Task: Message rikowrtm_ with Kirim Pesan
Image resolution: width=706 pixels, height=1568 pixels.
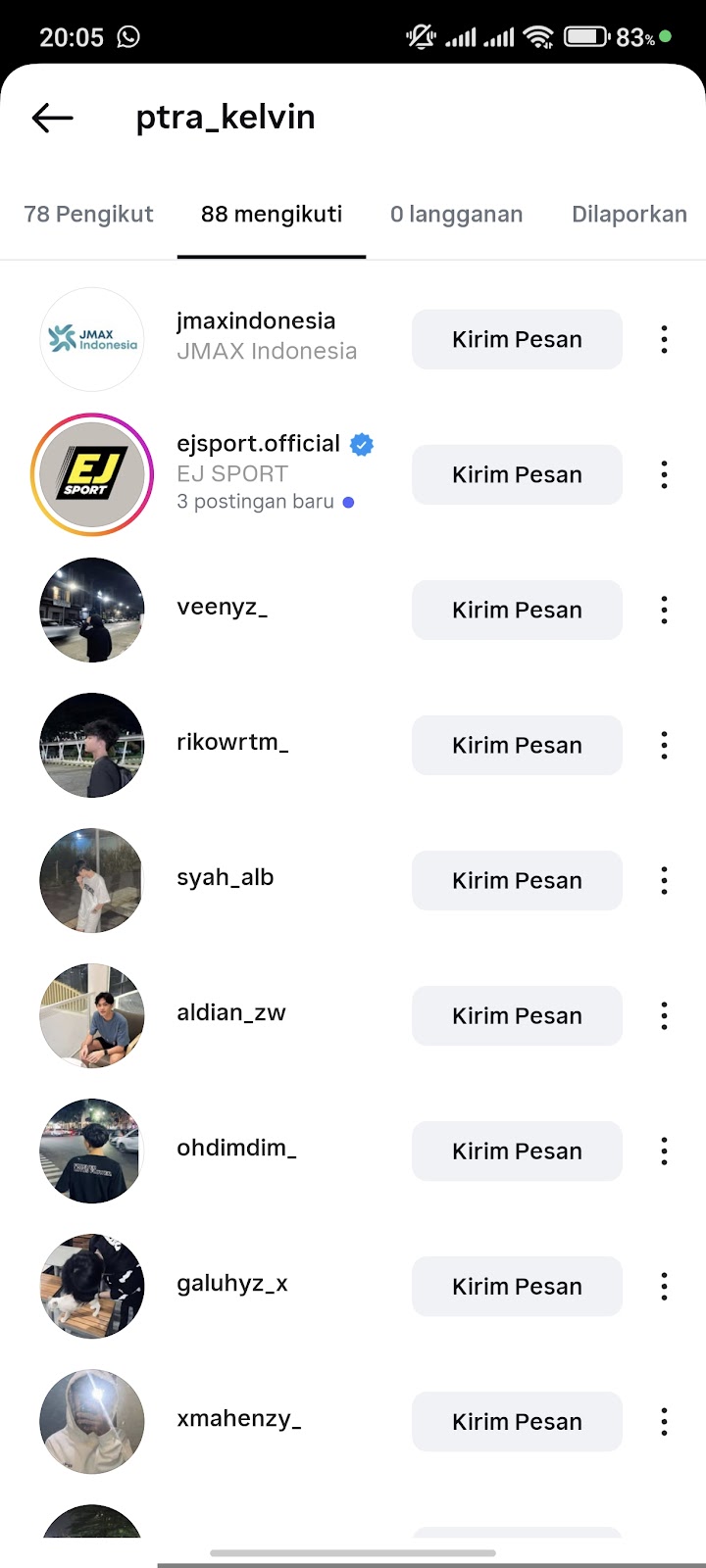Action: click(x=517, y=746)
